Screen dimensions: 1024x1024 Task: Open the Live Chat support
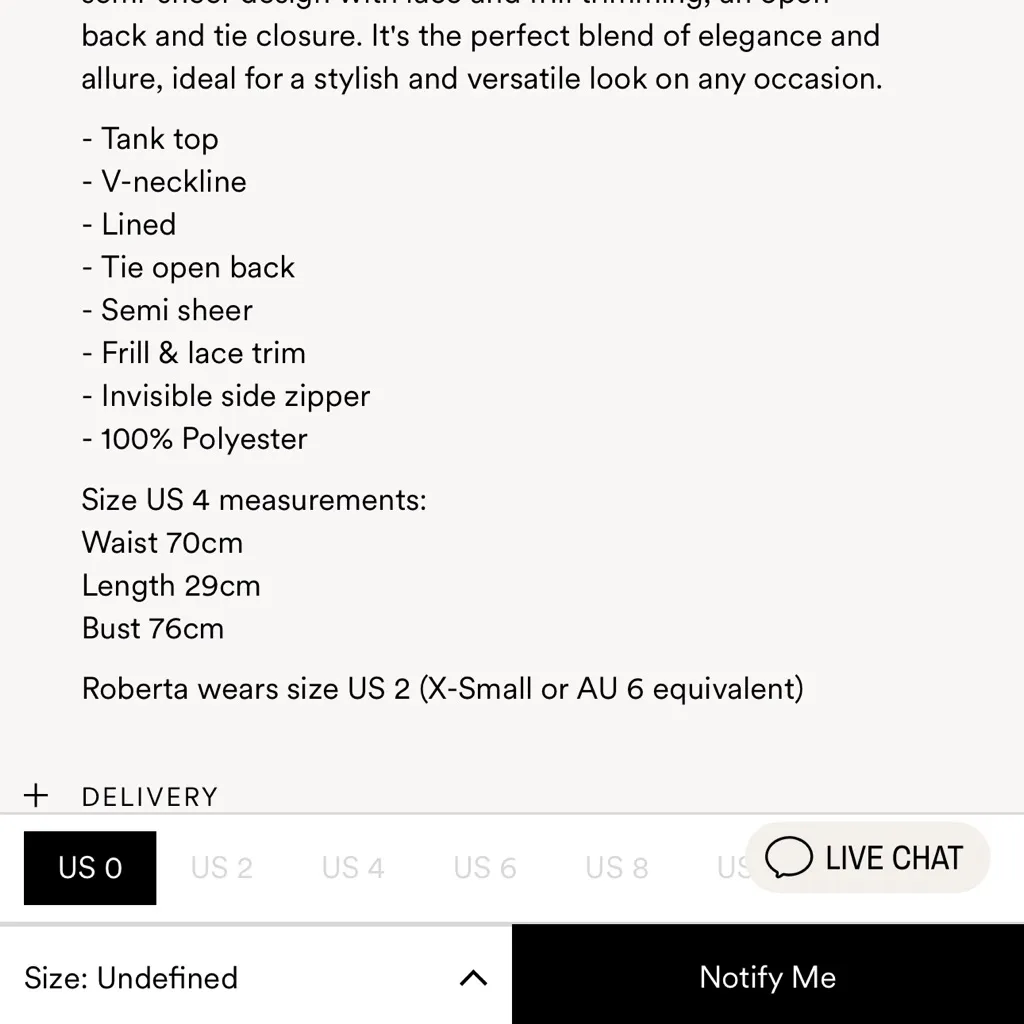867,858
